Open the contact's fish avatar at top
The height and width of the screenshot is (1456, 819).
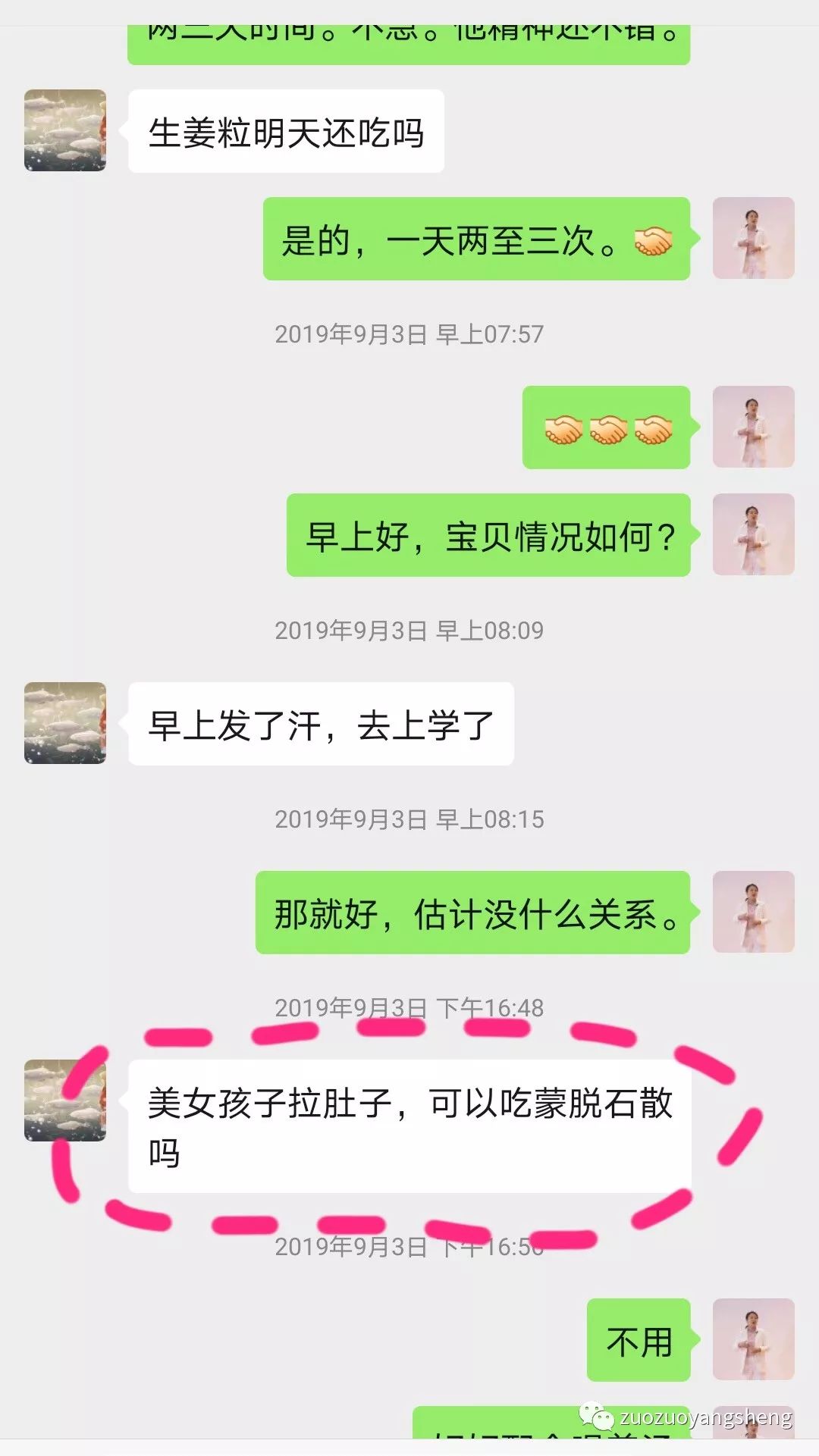[x=64, y=130]
